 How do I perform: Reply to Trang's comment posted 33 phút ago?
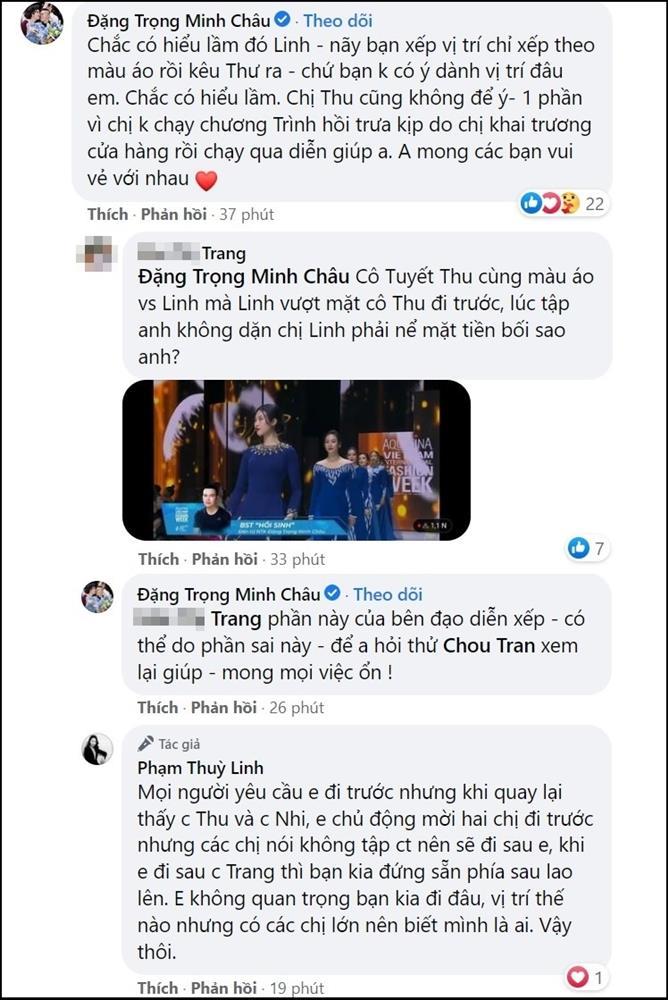[224, 559]
